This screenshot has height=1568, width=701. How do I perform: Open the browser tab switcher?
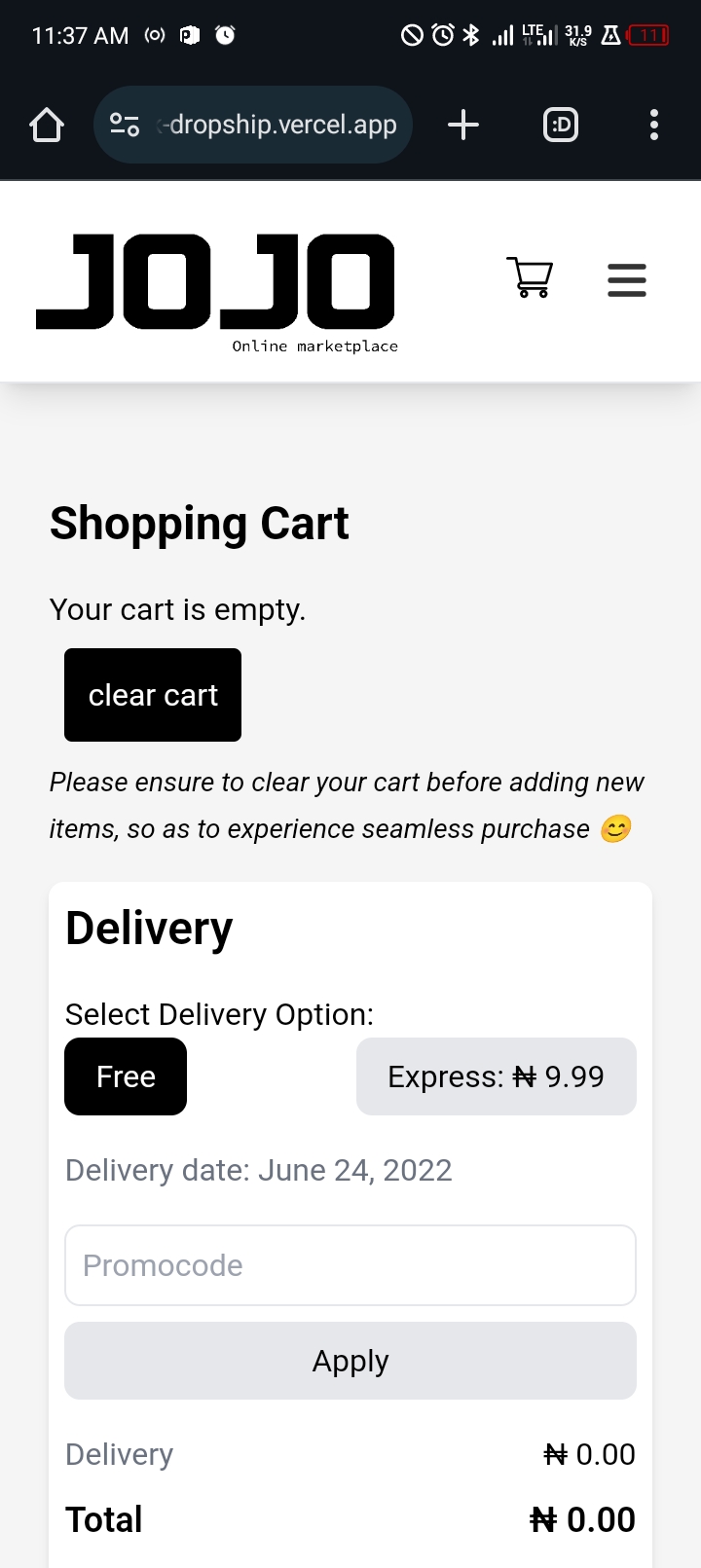point(561,125)
